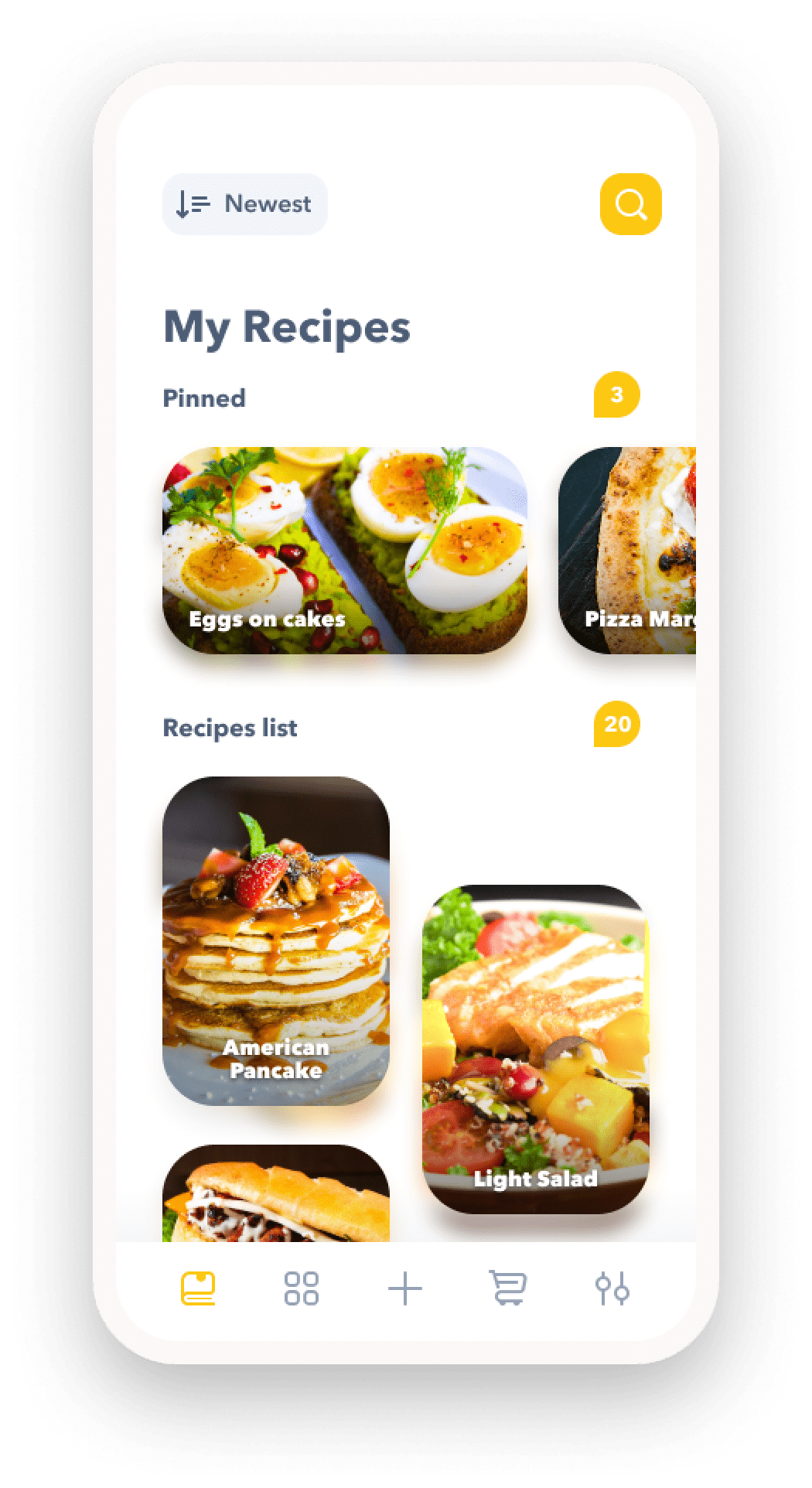This screenshot has width=812, height=1488.
Task: Switch to the recipe book tab
Action: click(x=198, y=1289)
